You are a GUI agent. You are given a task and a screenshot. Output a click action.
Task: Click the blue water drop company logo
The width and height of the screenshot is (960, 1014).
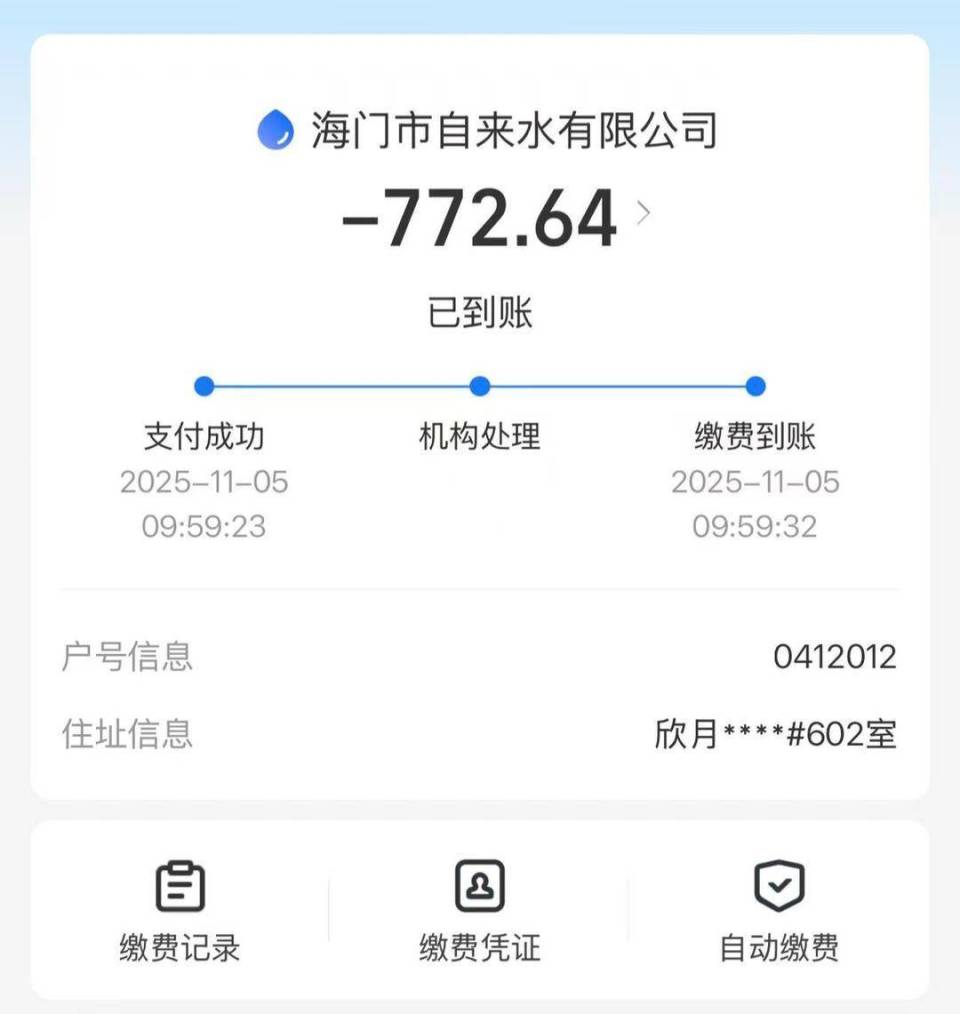276,128
